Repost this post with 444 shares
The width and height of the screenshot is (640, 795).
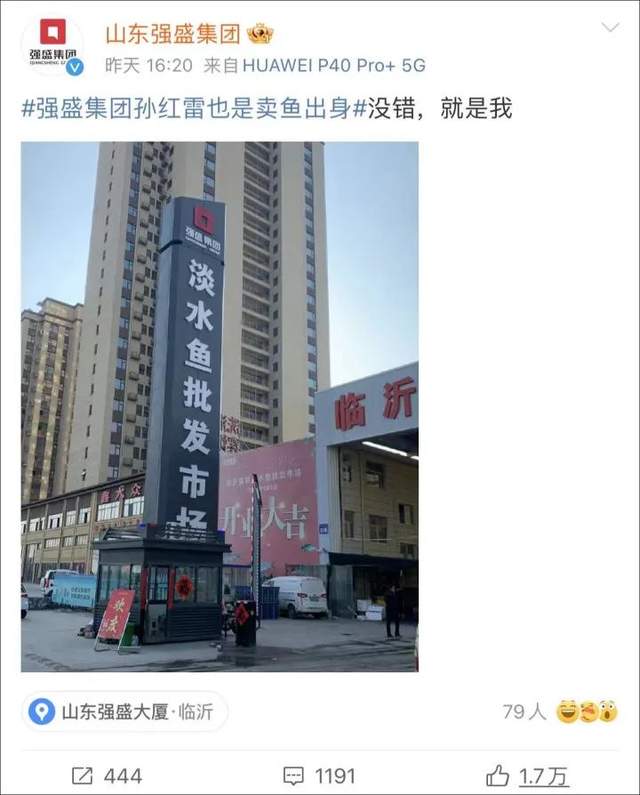pos(107,775)
